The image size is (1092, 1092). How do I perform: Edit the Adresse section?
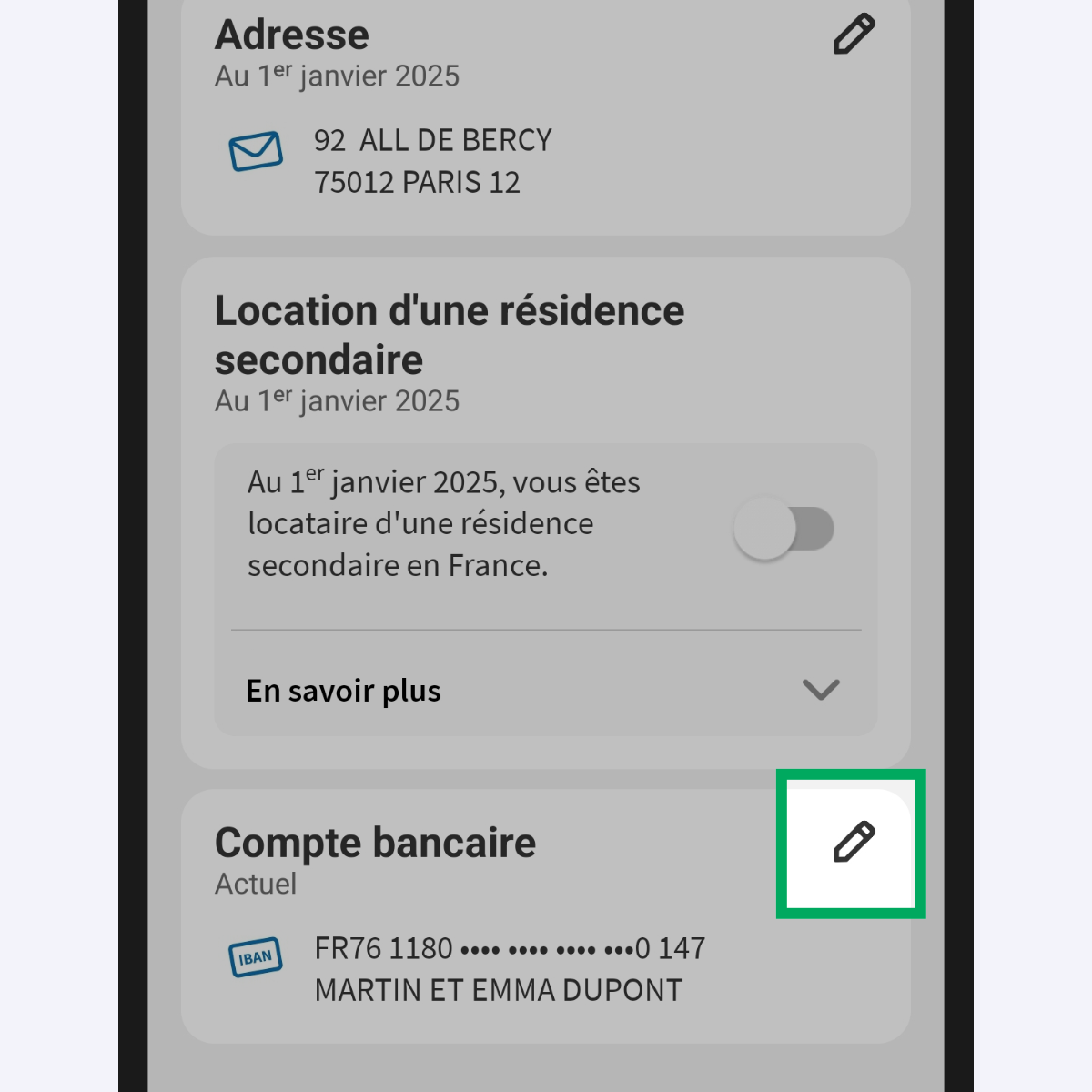point(854,35)
